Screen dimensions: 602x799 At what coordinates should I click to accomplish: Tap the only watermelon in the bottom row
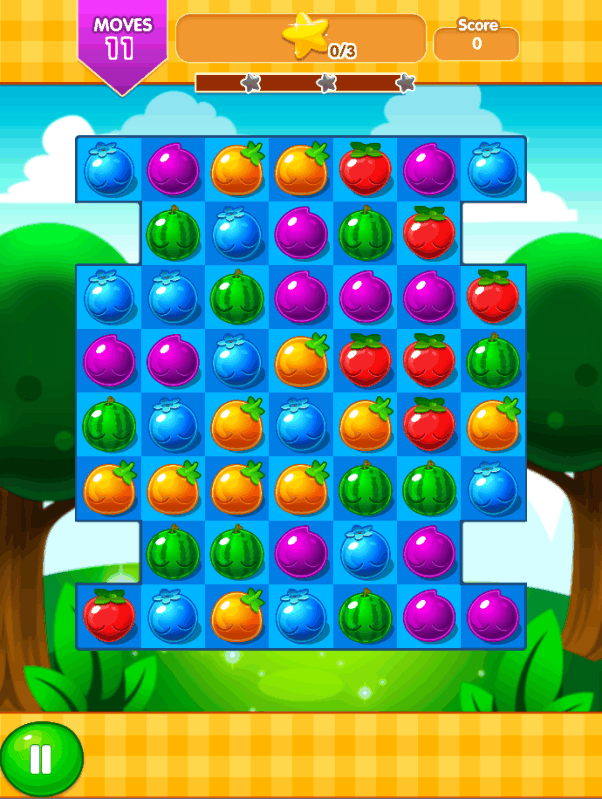(x=365, y=615)
